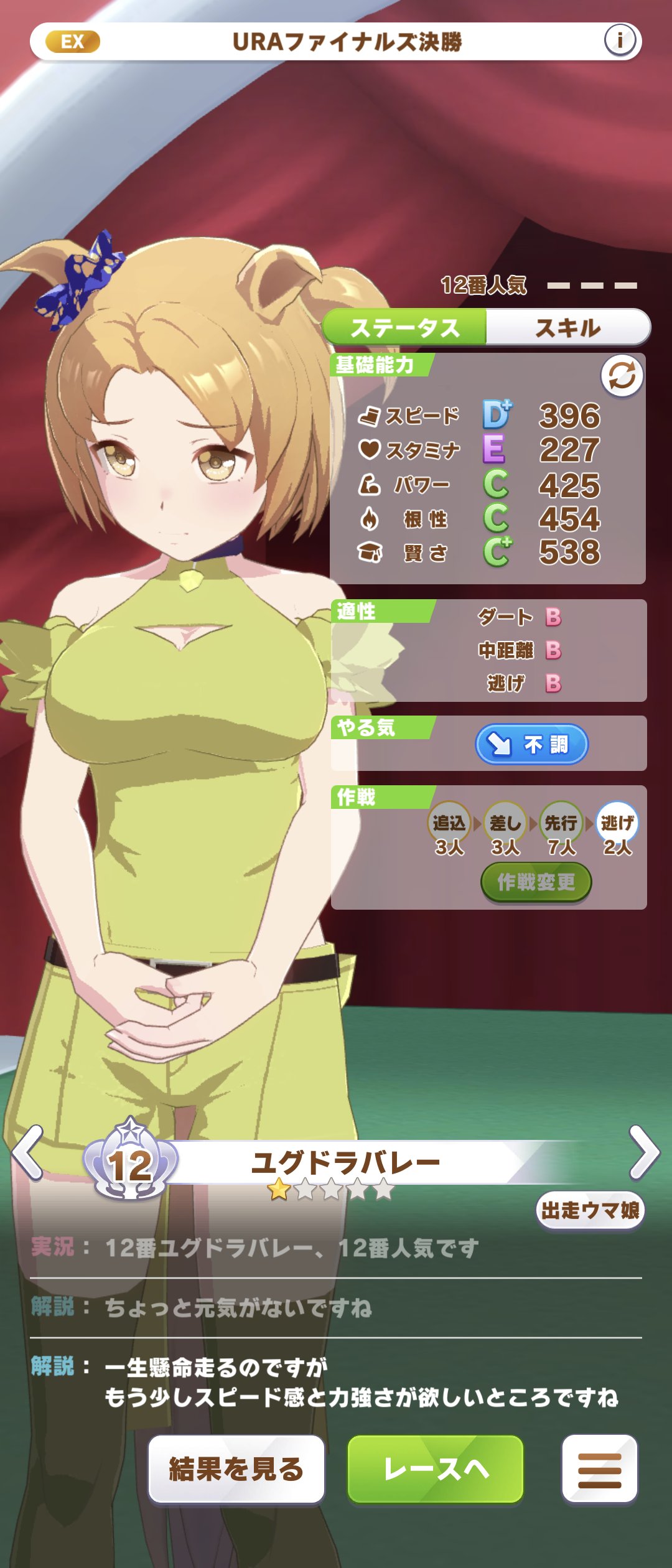Open the hamburger menu button
This screenshot has width=672, height=1568.
click(599, 1469)
